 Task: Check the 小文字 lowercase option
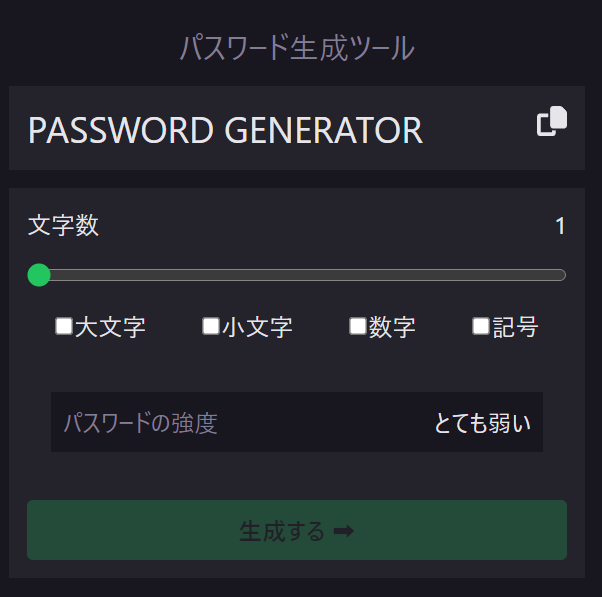210,326
